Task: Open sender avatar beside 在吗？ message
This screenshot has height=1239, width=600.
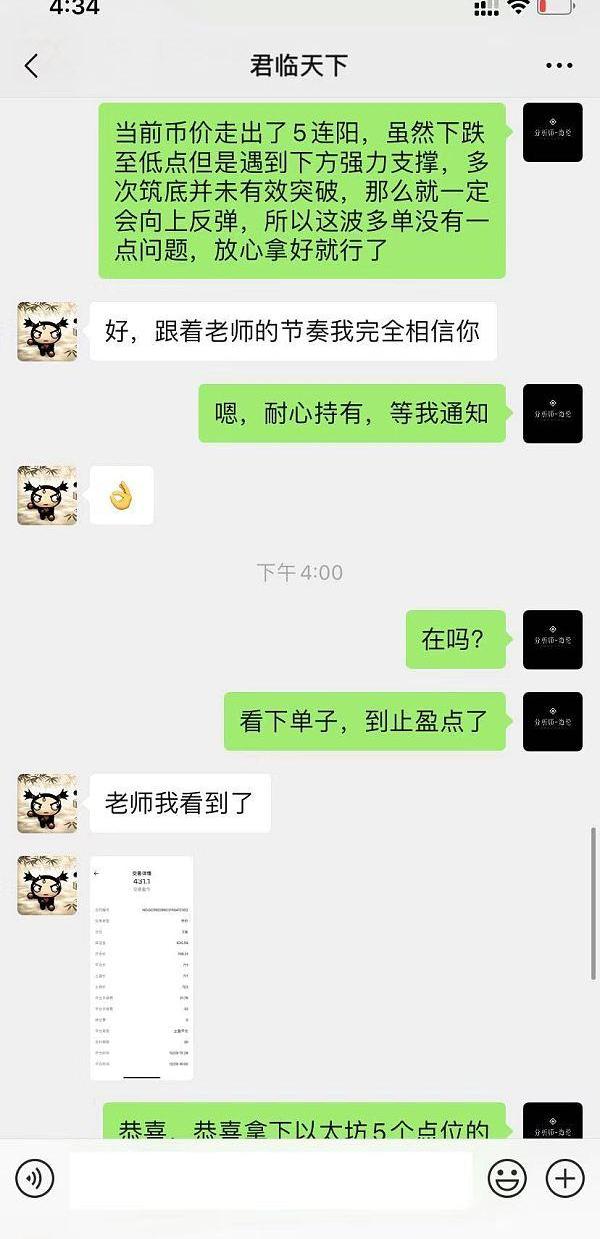Action: coord(553,640)
